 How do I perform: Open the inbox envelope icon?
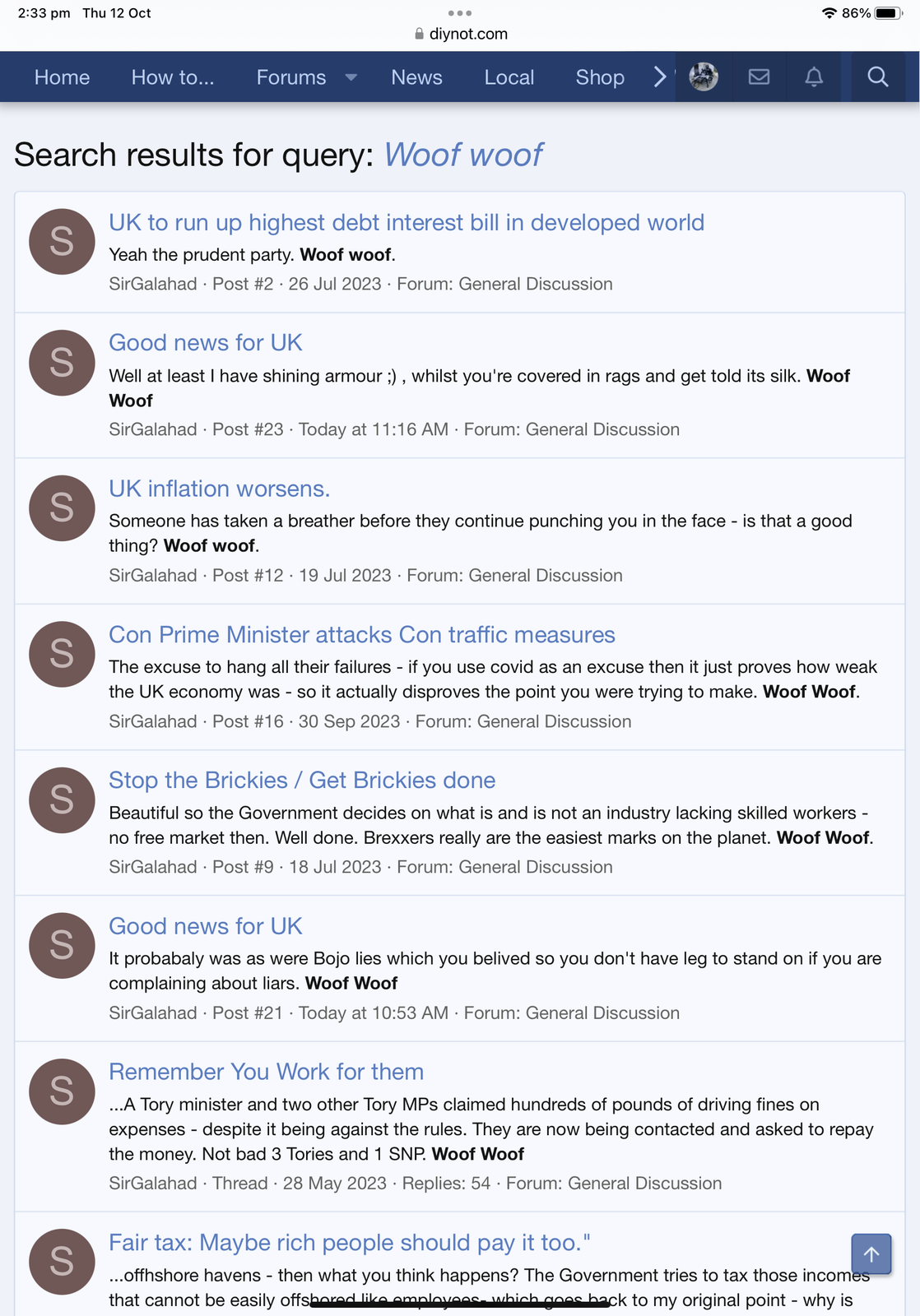759,77
